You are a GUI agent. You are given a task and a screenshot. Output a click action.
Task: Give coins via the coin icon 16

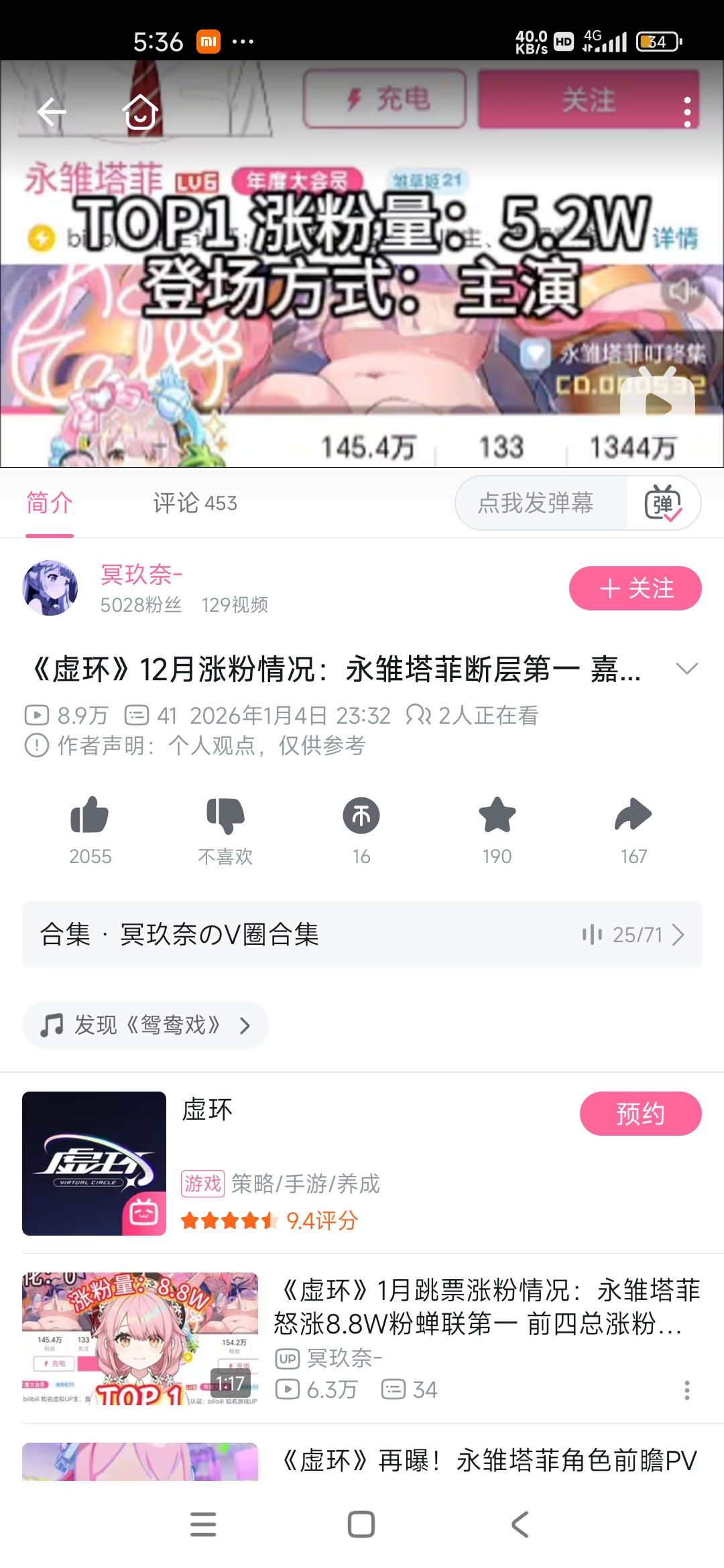point(361,815)
